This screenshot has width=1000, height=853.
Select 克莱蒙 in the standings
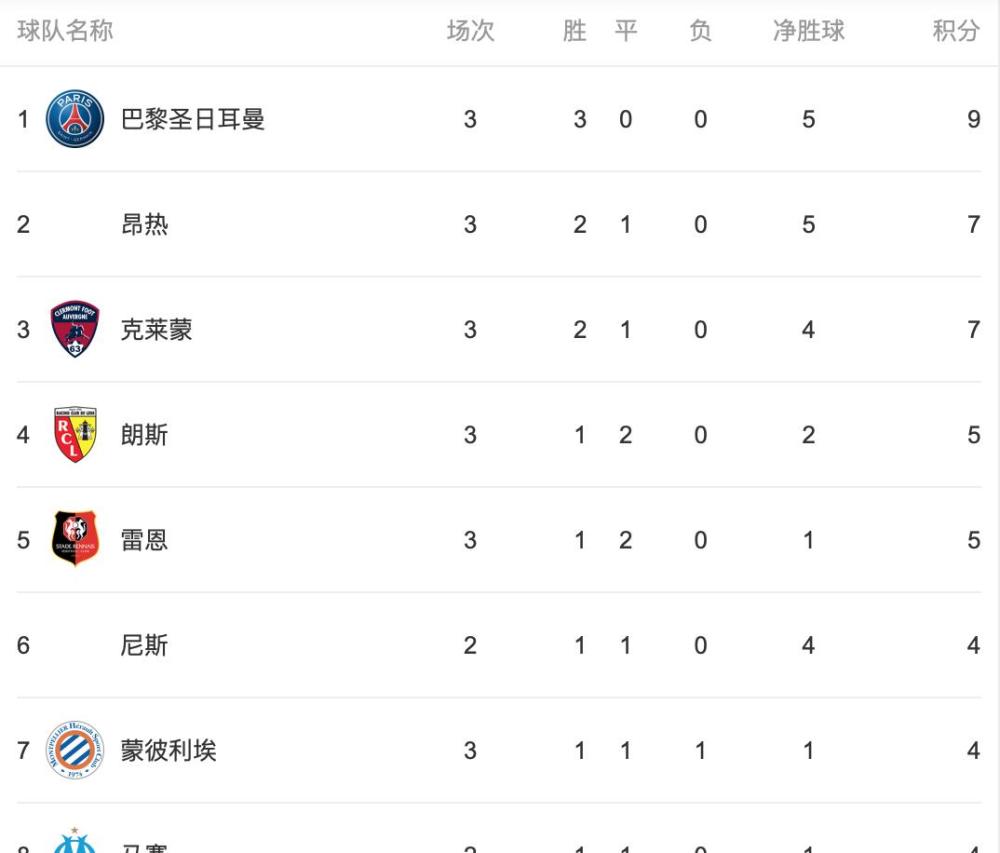click(156, 330)
